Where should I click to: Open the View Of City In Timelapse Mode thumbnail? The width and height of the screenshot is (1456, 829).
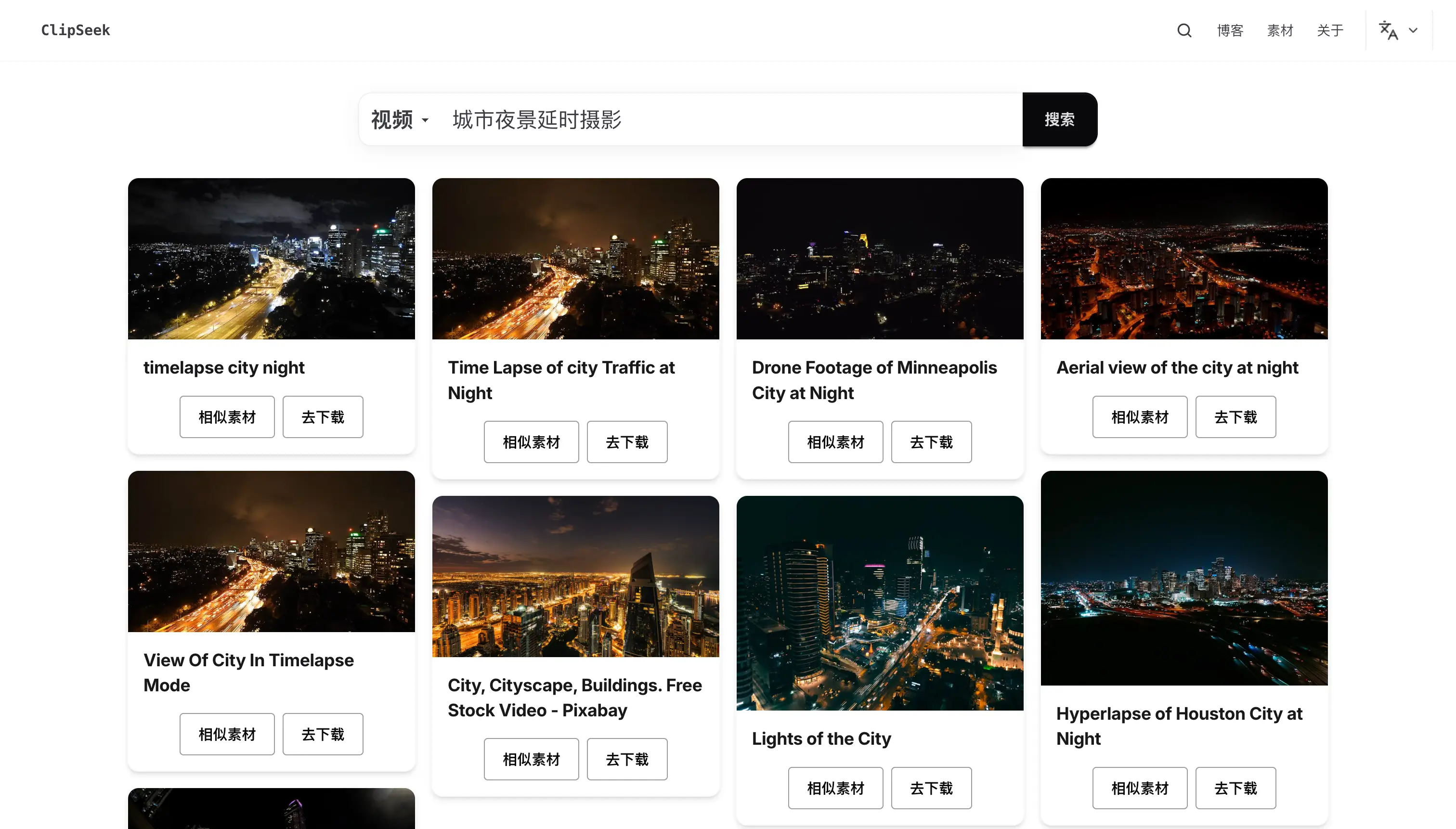pos(272,551)
